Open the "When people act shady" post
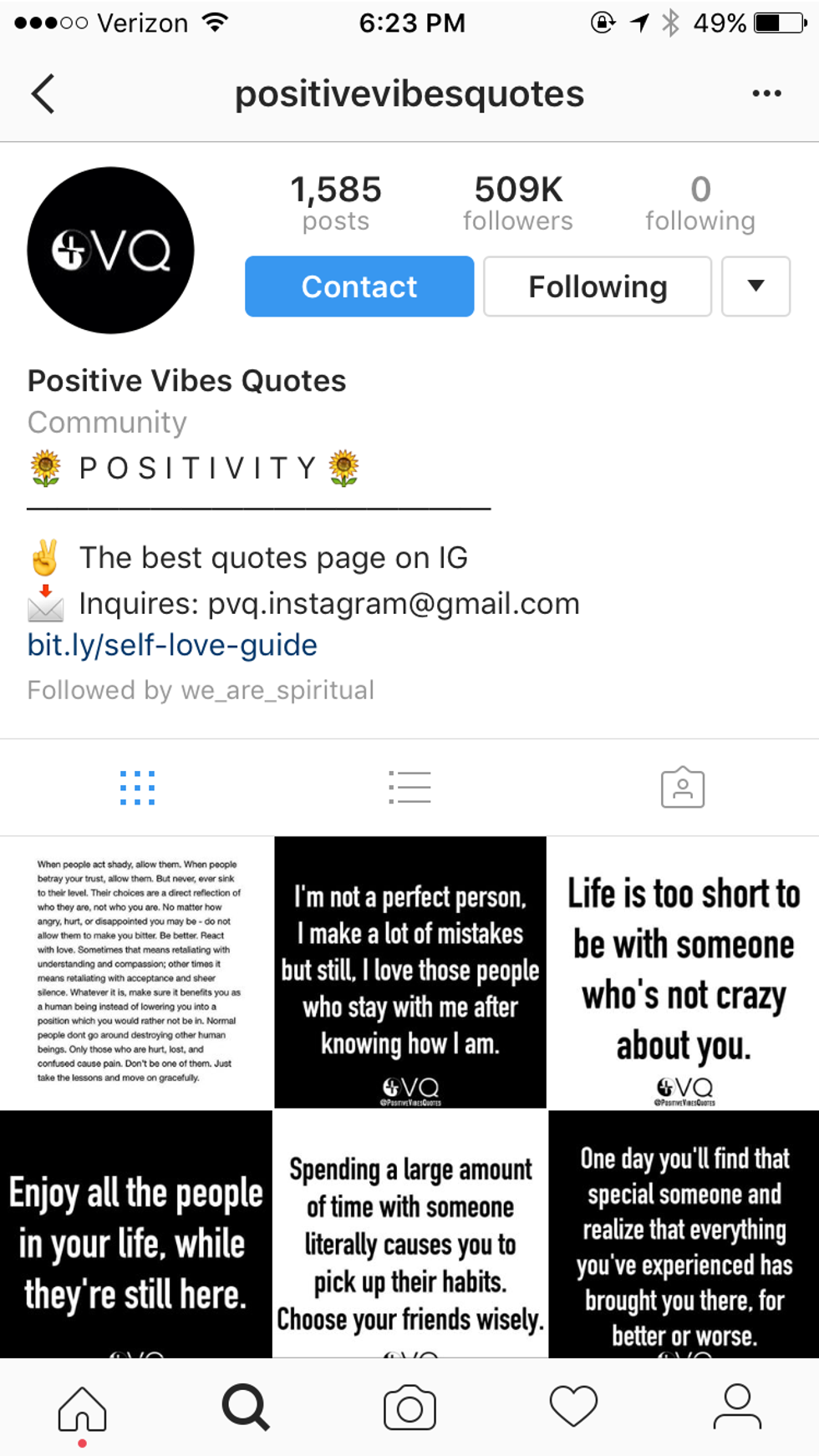This screenshot has width=819, height=1456. pyautogui.click(x=137, y=972)
